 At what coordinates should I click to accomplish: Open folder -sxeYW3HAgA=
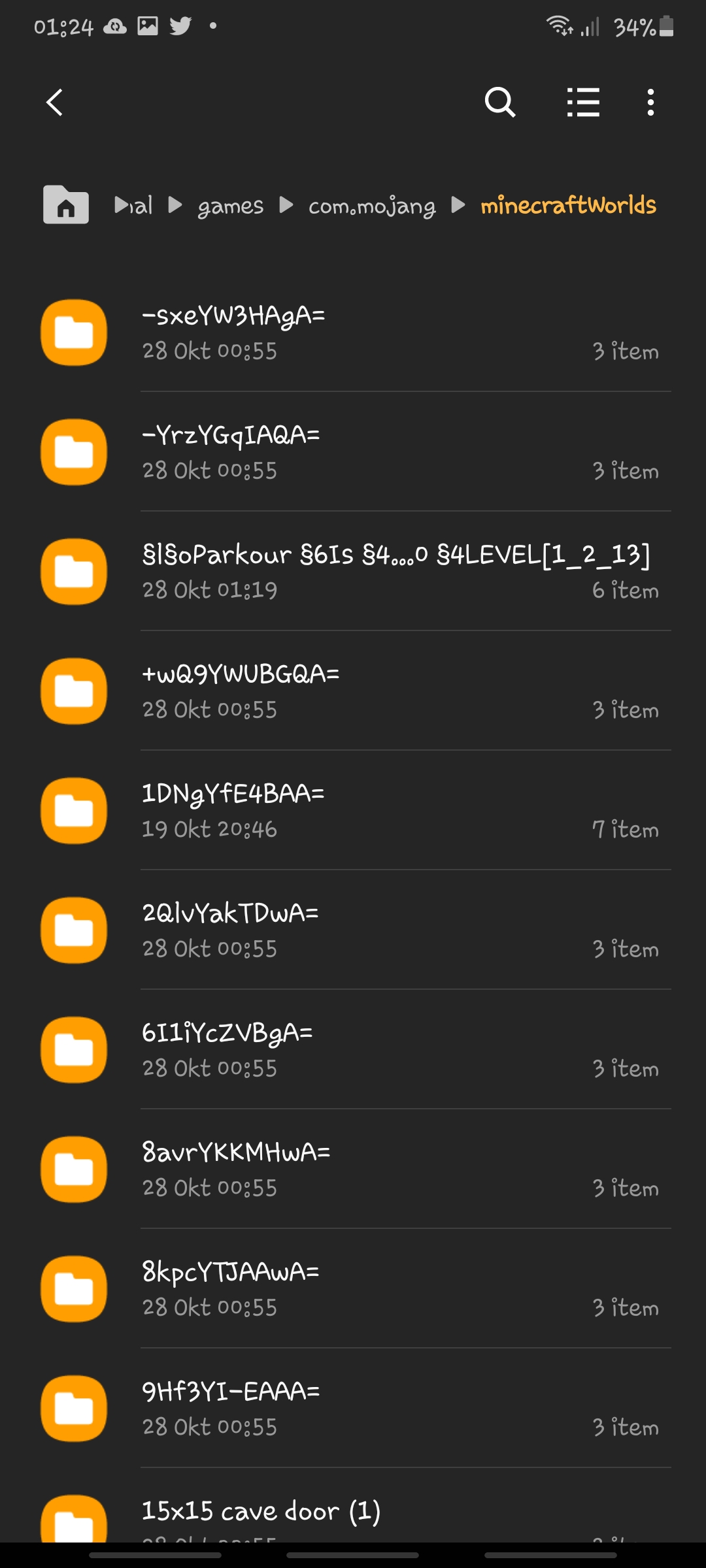(x=353, y=333)
